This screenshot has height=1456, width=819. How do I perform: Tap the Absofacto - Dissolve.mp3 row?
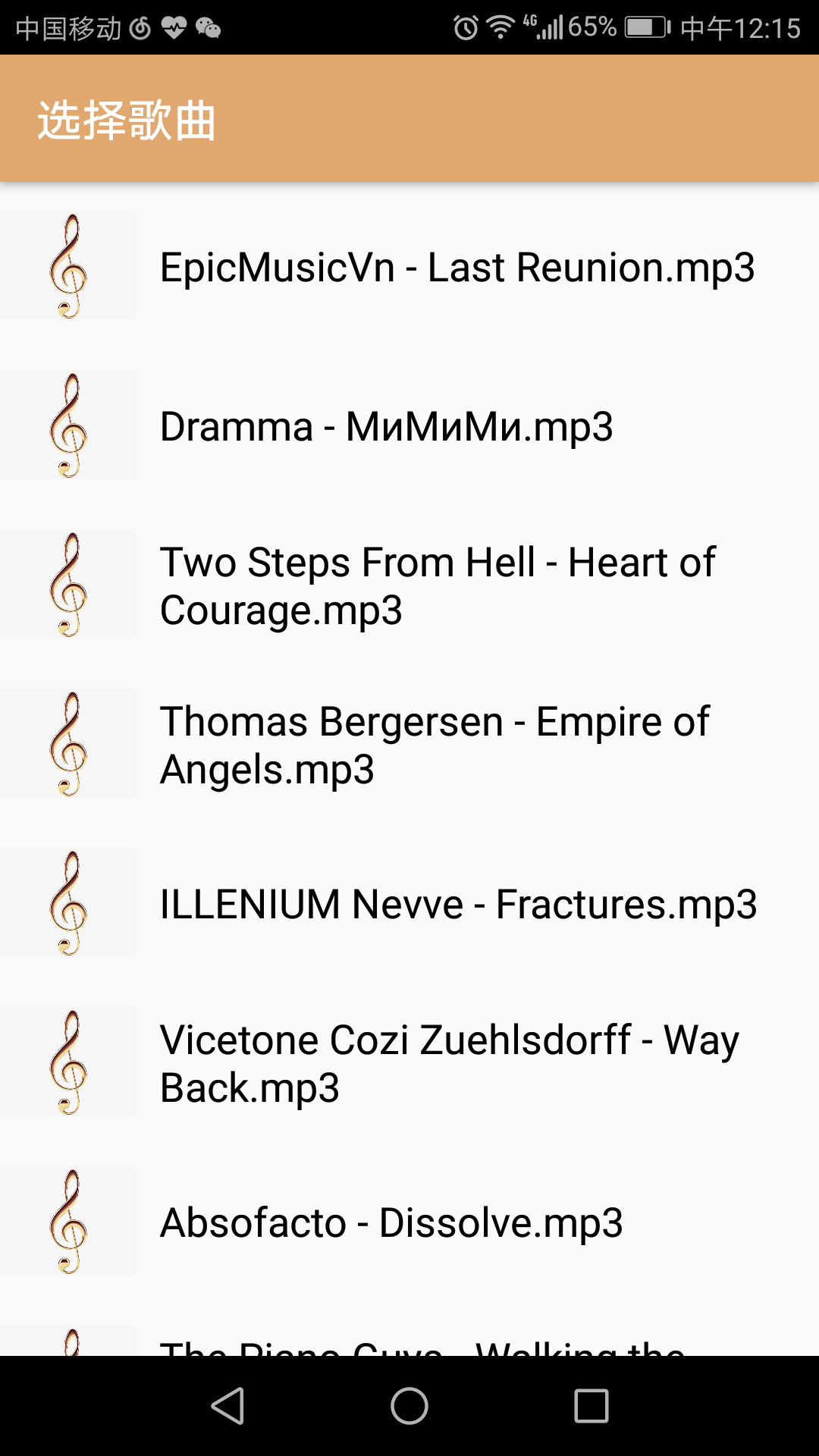[x=391, y=1222]
